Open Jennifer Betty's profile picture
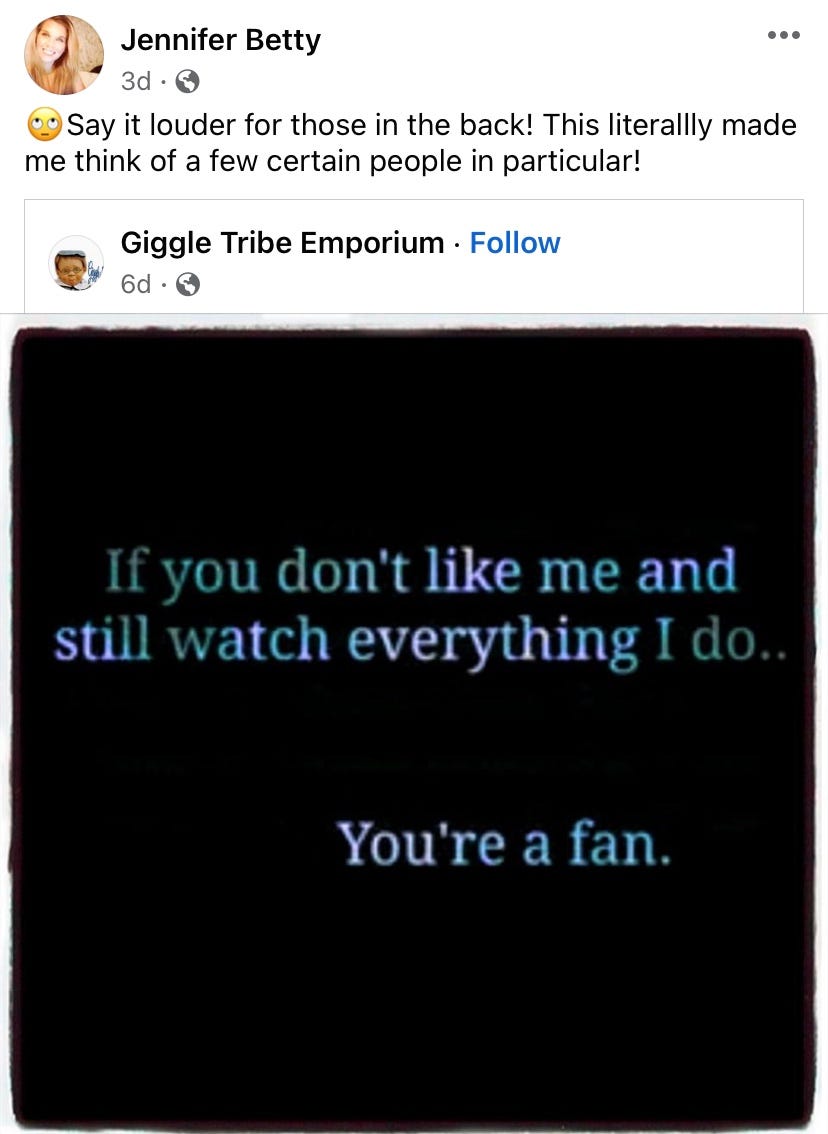828x1134 pixels. [64, 55]
